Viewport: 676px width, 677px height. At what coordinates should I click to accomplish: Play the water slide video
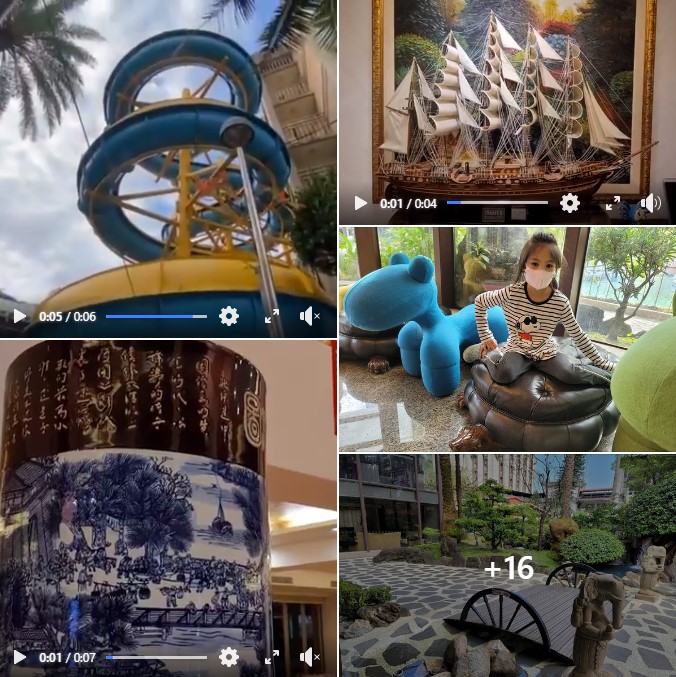click(x=19, y=316)
